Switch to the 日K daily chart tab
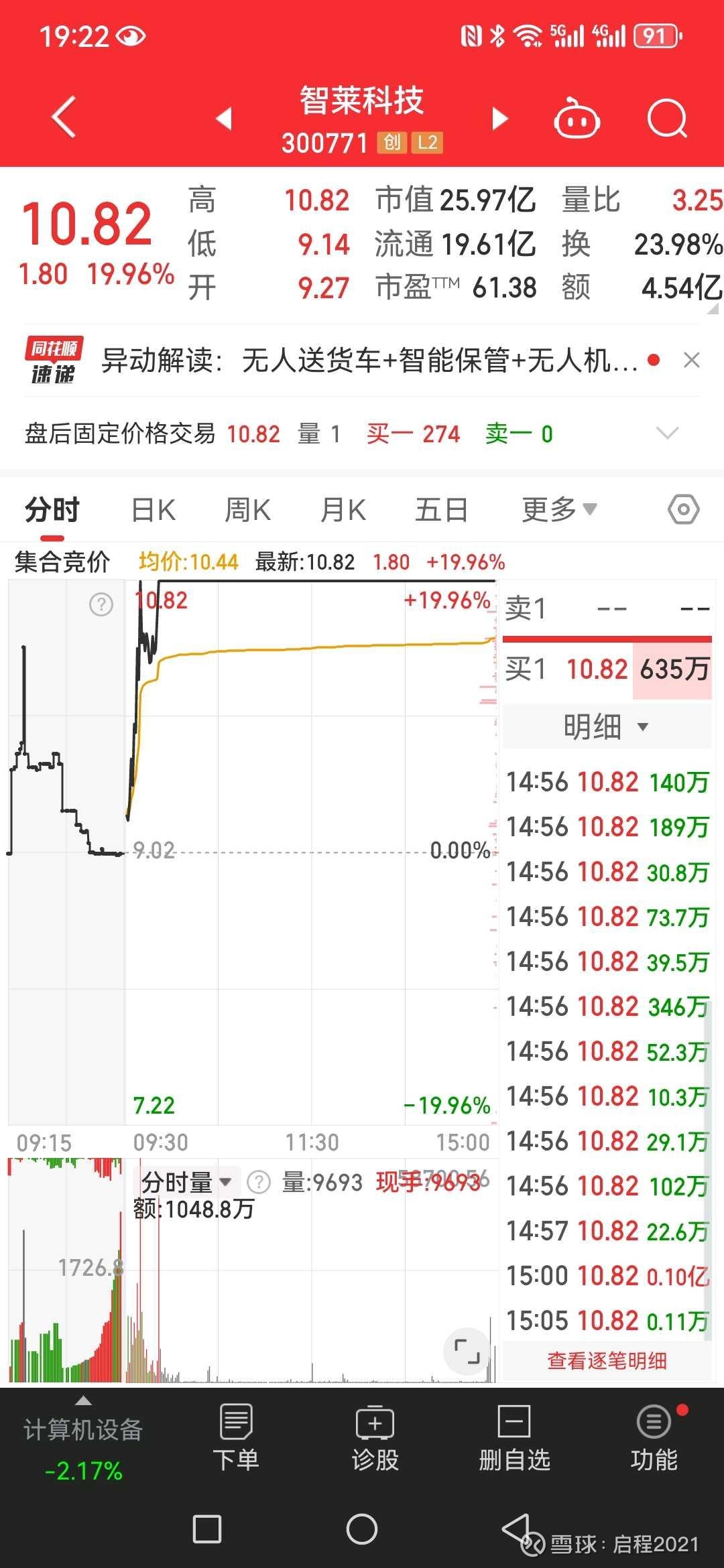Screen dimensions: 724x1568 153,509
